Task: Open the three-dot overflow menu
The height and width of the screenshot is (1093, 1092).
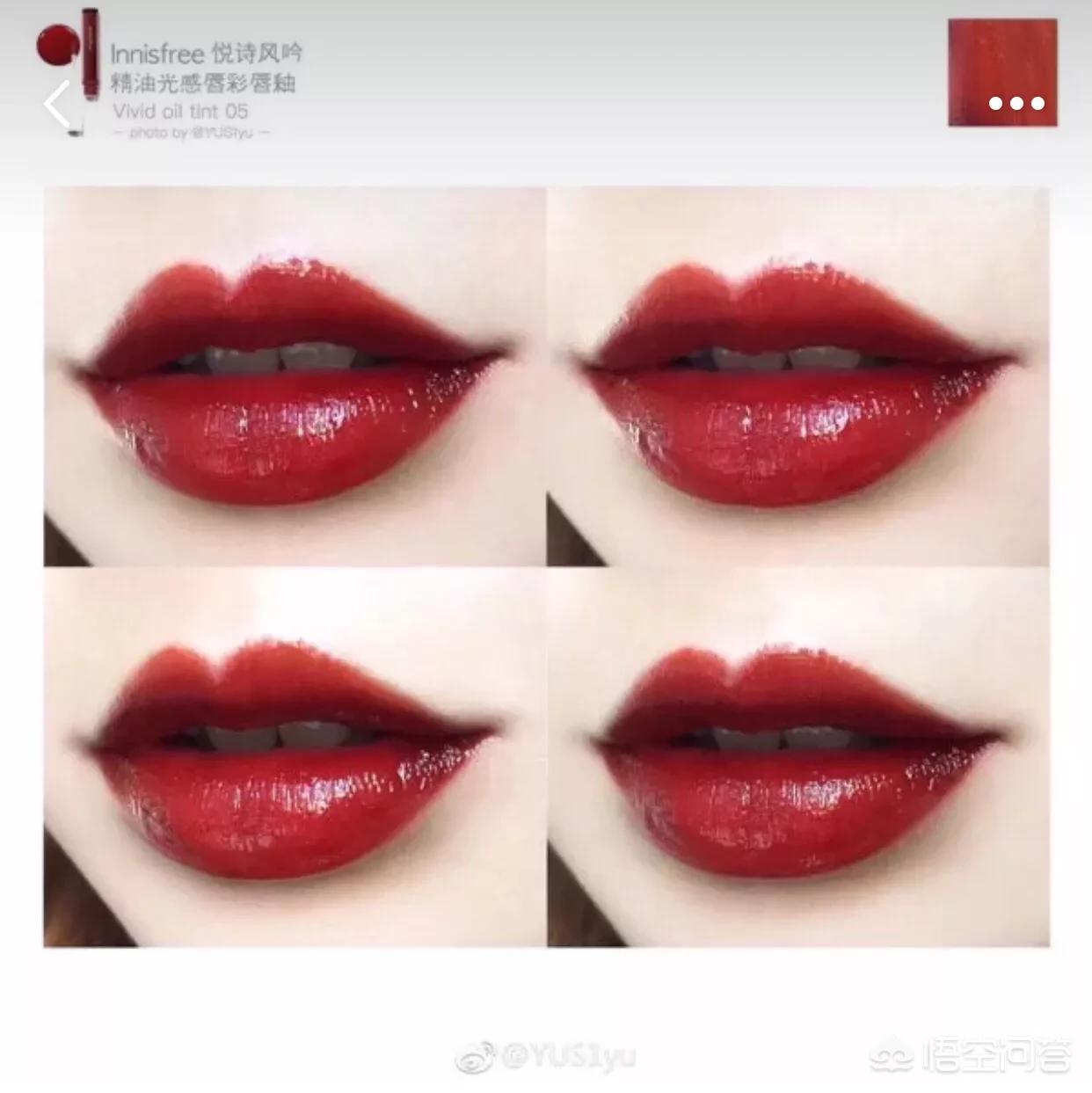Action: (x=1016, y=104)
